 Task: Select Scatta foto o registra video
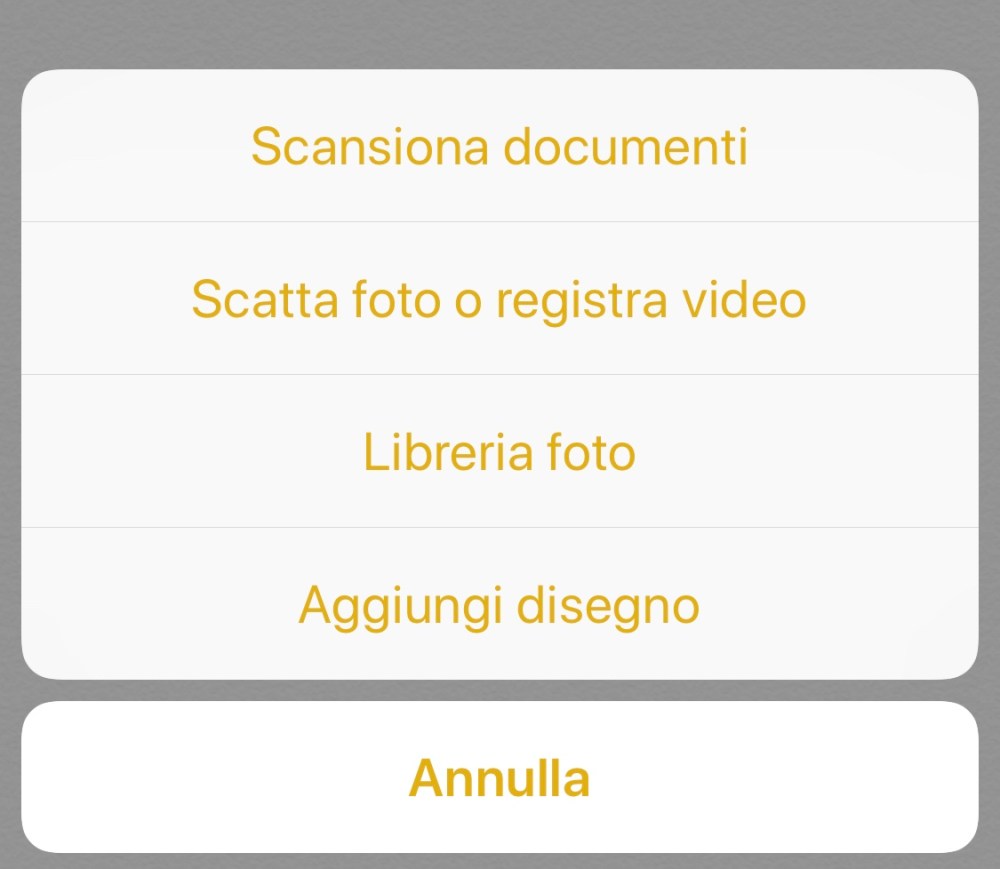point(499,299)
